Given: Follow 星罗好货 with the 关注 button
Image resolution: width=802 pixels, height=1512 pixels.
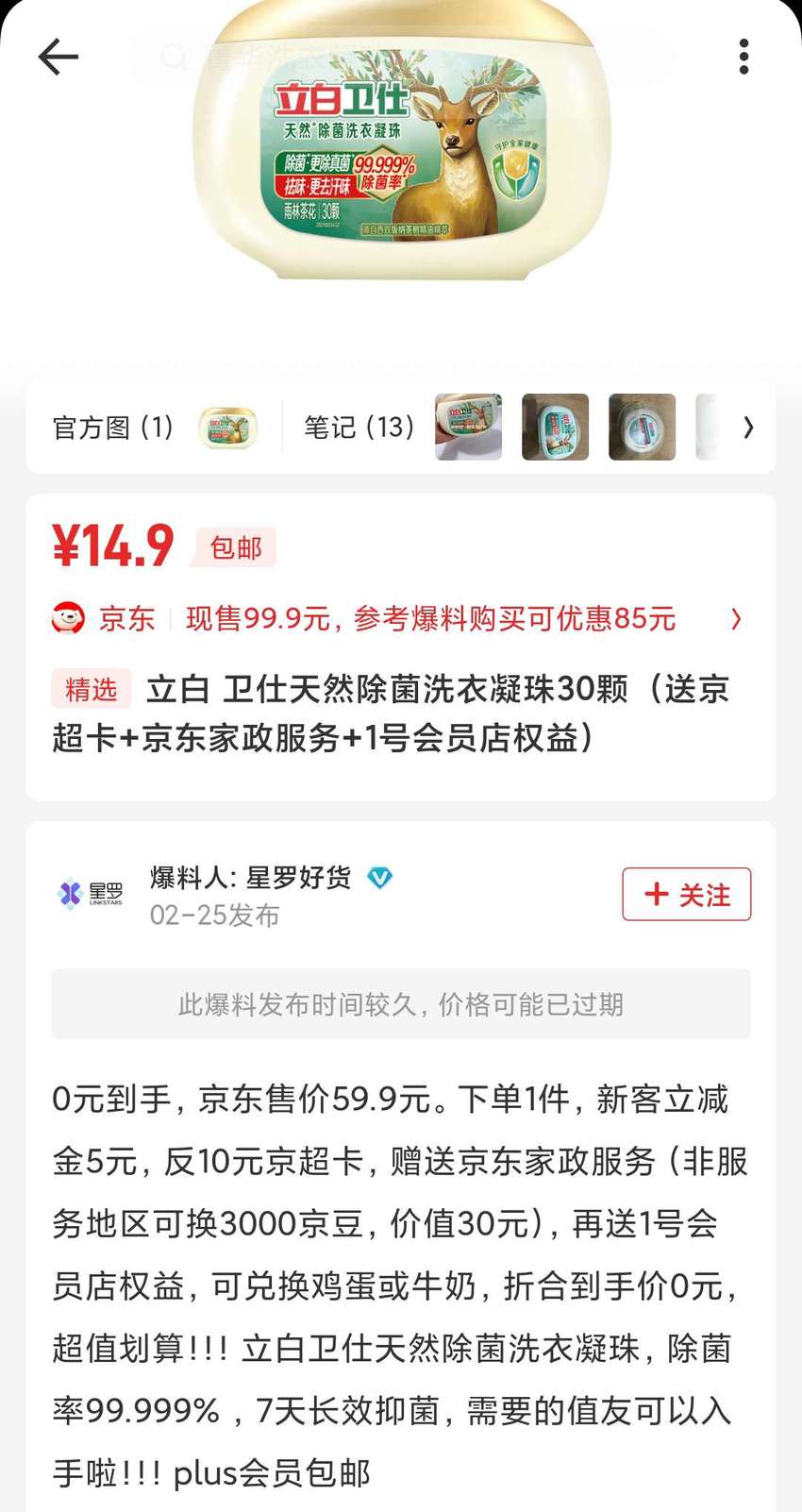Looking at the screenshot, I should (x=686, y=894).
